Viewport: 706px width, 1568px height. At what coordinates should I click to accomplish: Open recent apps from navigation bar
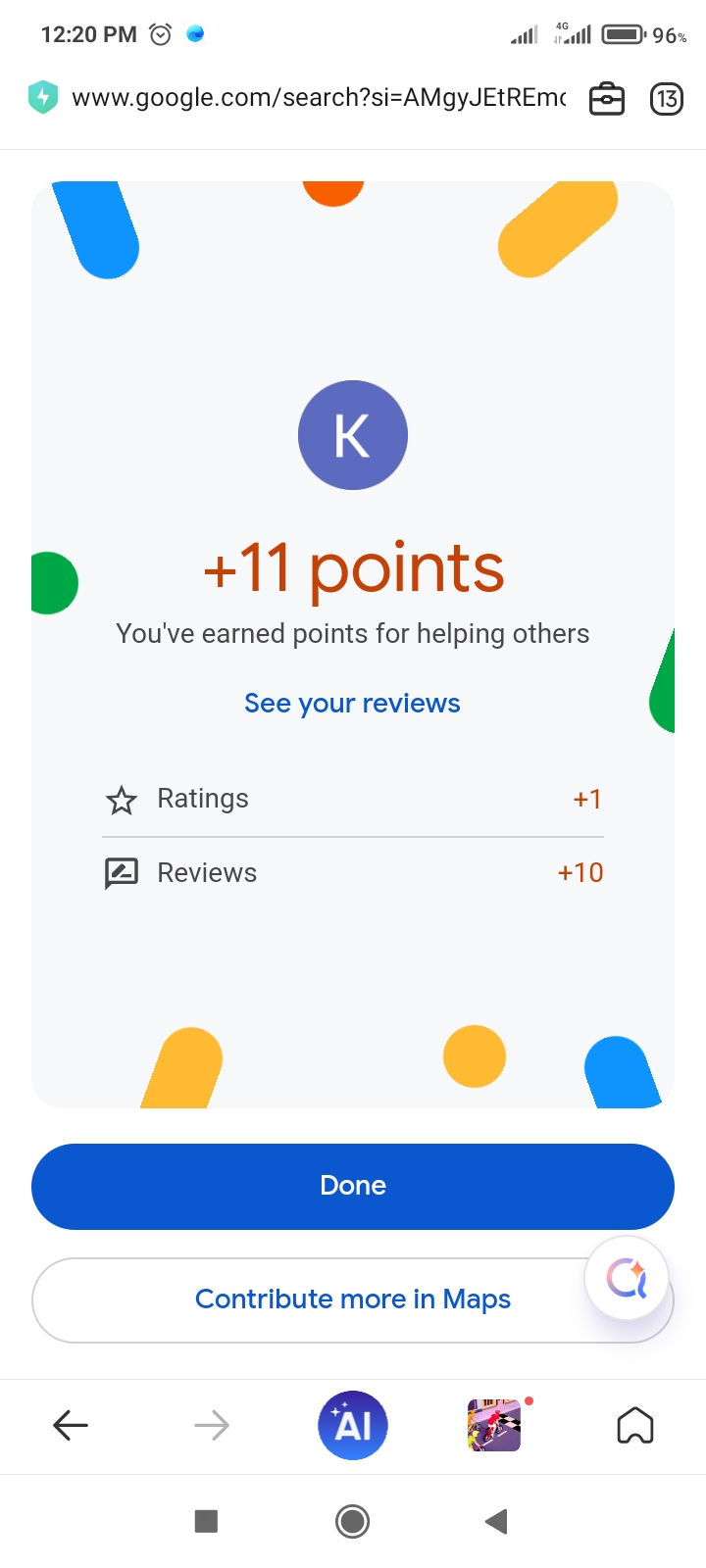point(206,1521)
